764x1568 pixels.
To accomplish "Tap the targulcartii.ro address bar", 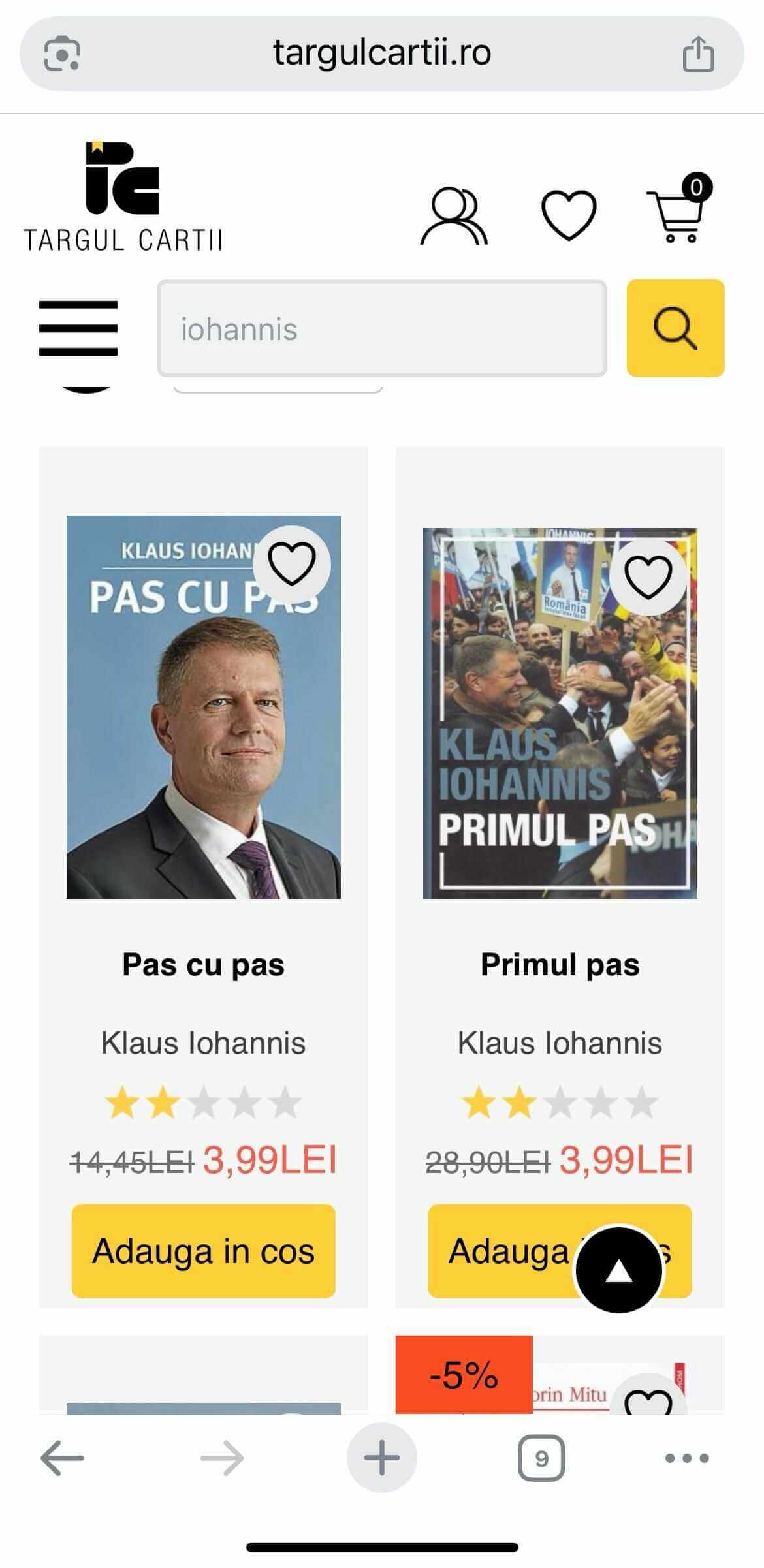I will pyautogui.click(x=381, y=54).
